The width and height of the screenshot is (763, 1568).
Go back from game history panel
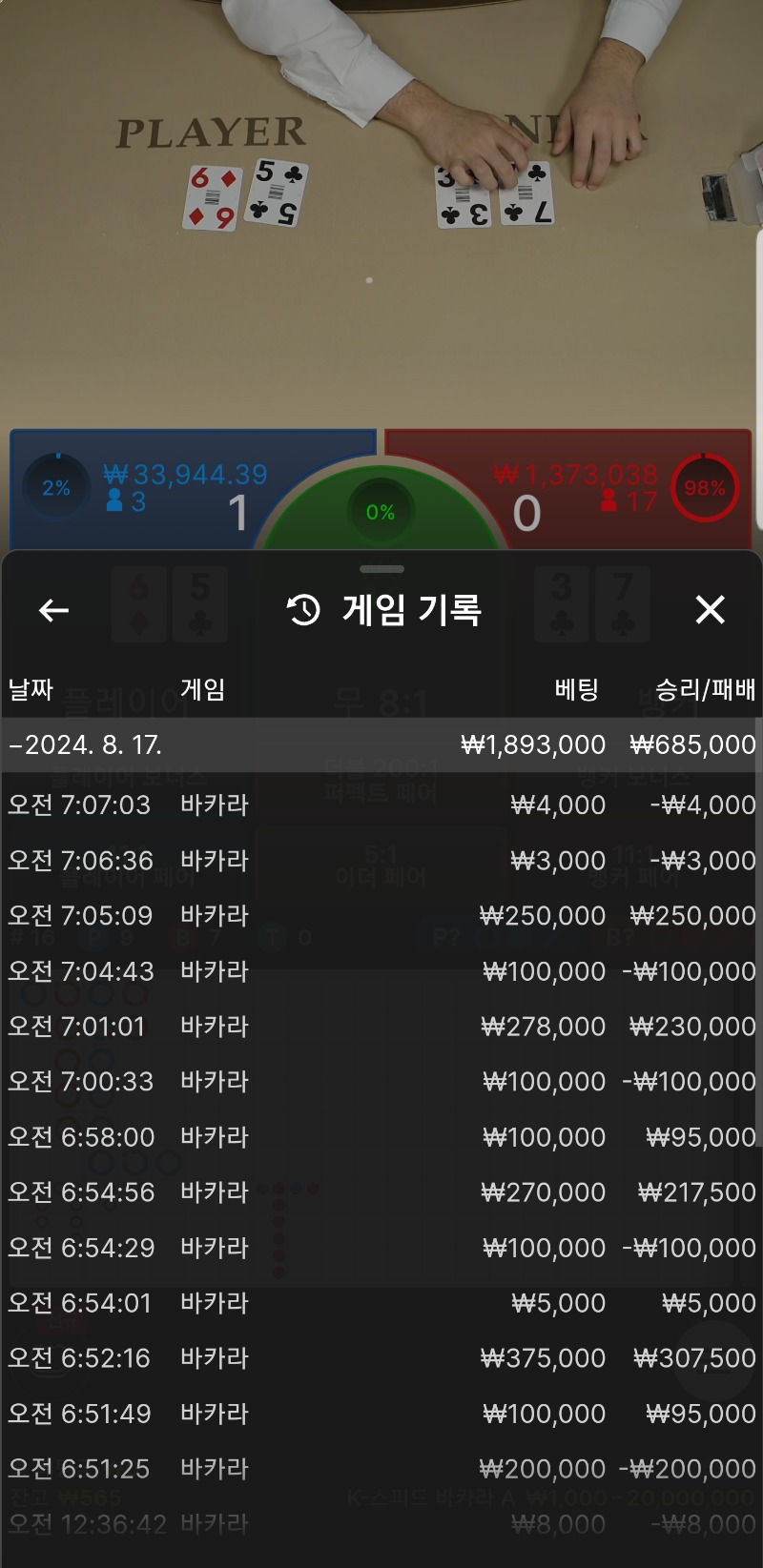54,610
